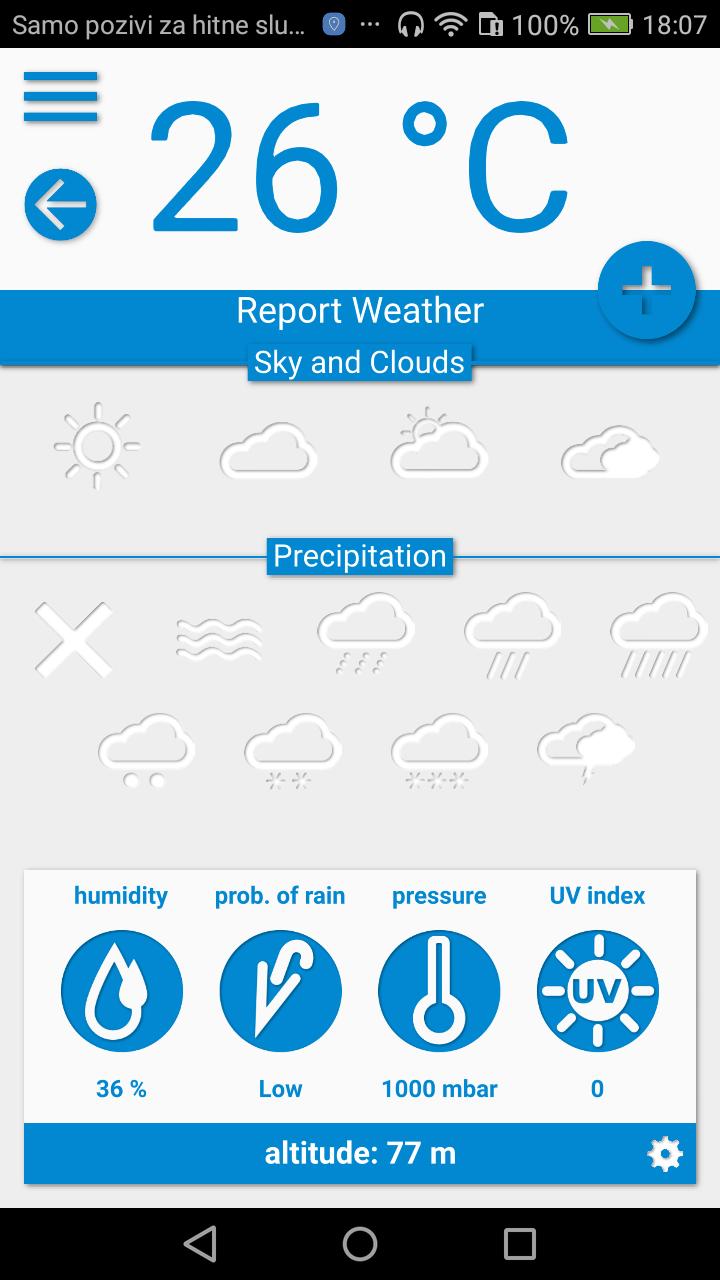Select the overcast dark clouds icon
Viewport: 720px width, 1280px height.
(x=610, y=452)
